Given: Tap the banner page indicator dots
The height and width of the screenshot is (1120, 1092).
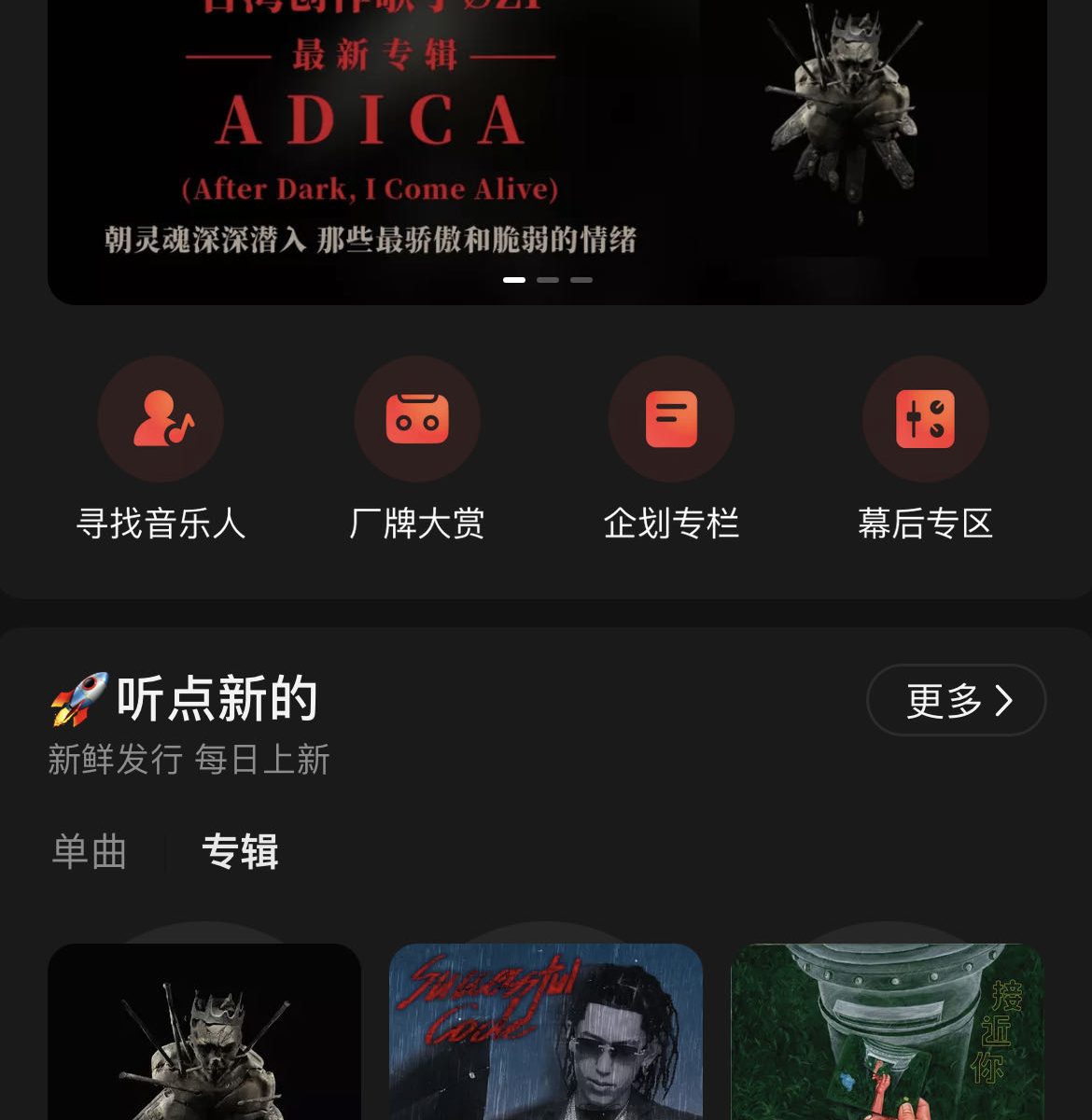Looking at the screenshot, I should (548, 279).
